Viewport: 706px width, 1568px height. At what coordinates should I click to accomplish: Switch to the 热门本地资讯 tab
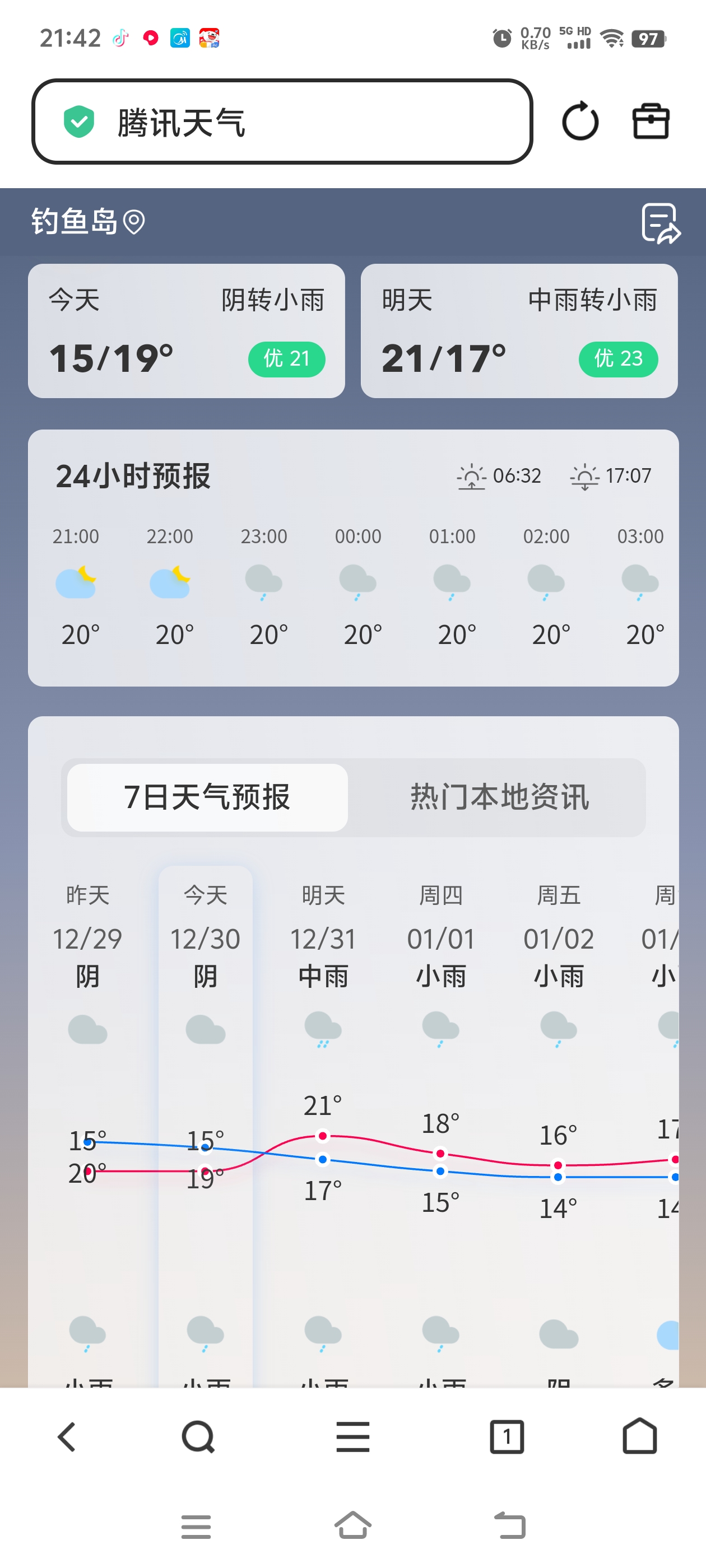[x=499, y=797]
